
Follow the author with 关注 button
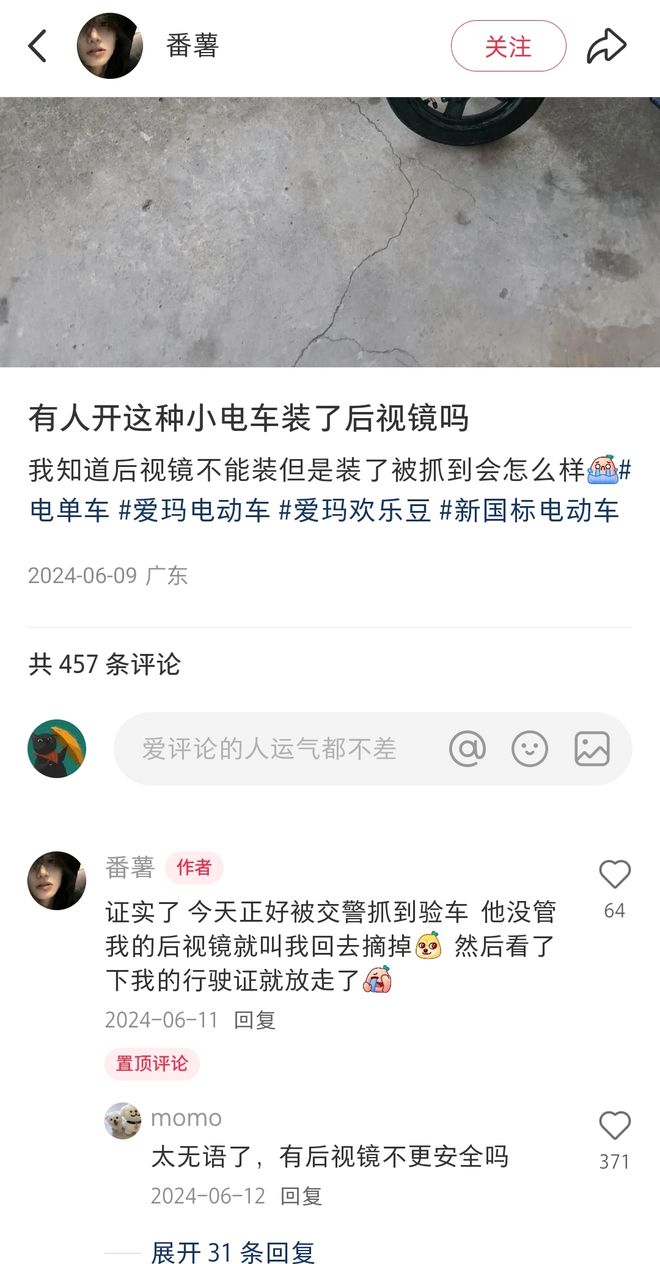pyautogui.click(x=508, y=46)
